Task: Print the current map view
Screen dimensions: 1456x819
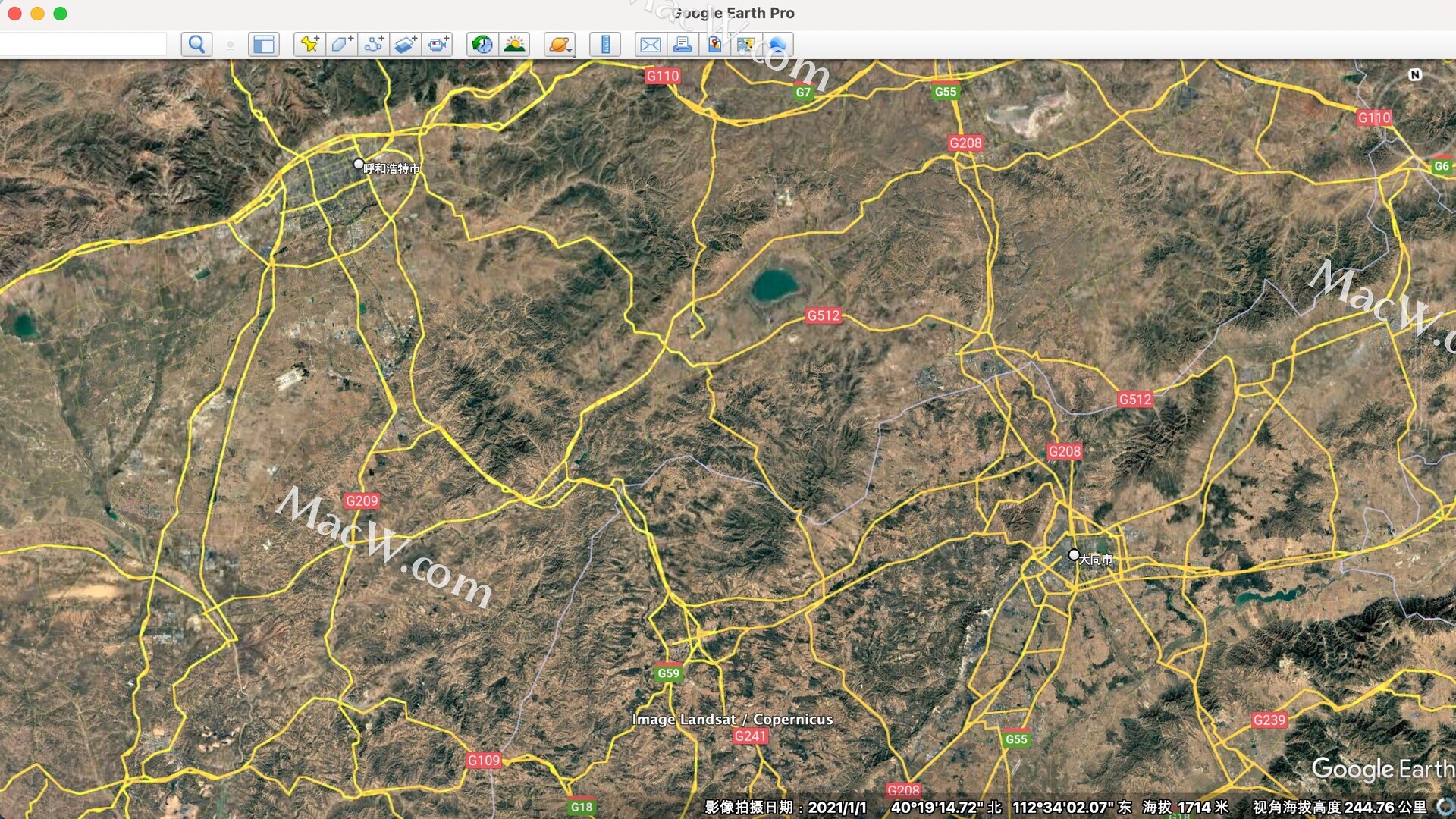Action: (x=682, y=45)
